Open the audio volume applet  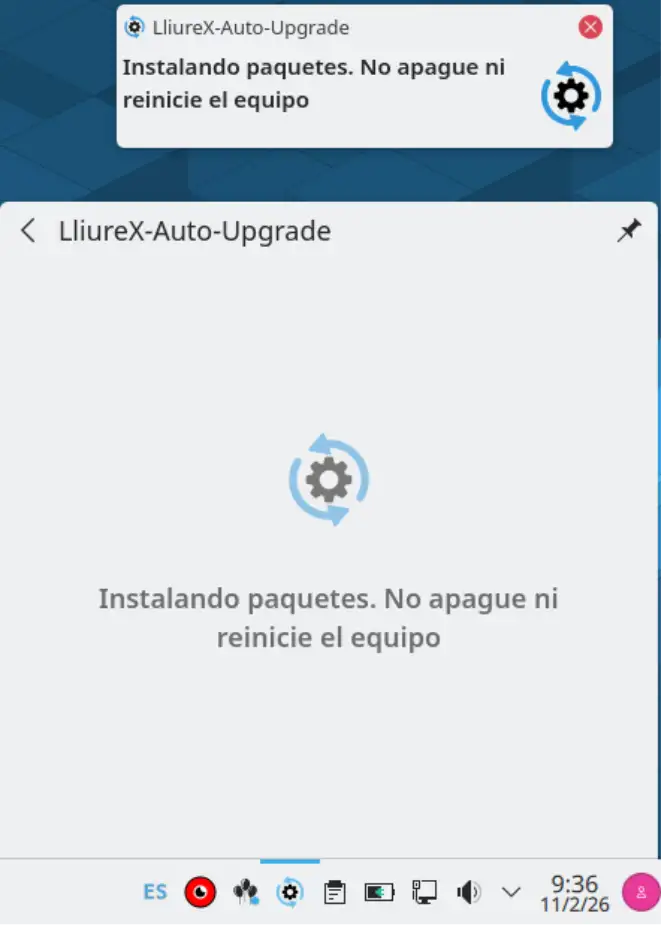pyautogui.click(x=468, y=892)
